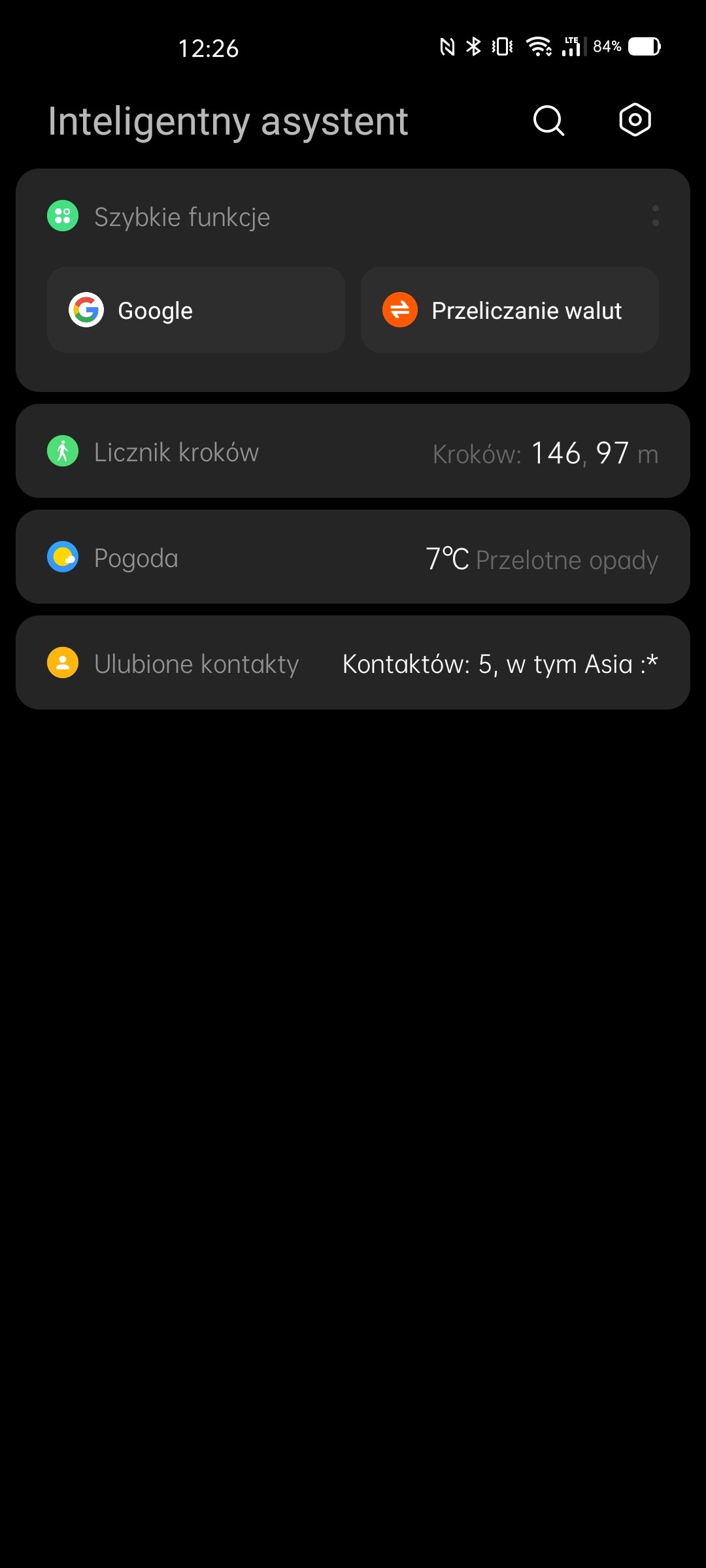Expand the Ulubione kontakty card
Viewport: 706px width, 1568px height.
[353, 663]
